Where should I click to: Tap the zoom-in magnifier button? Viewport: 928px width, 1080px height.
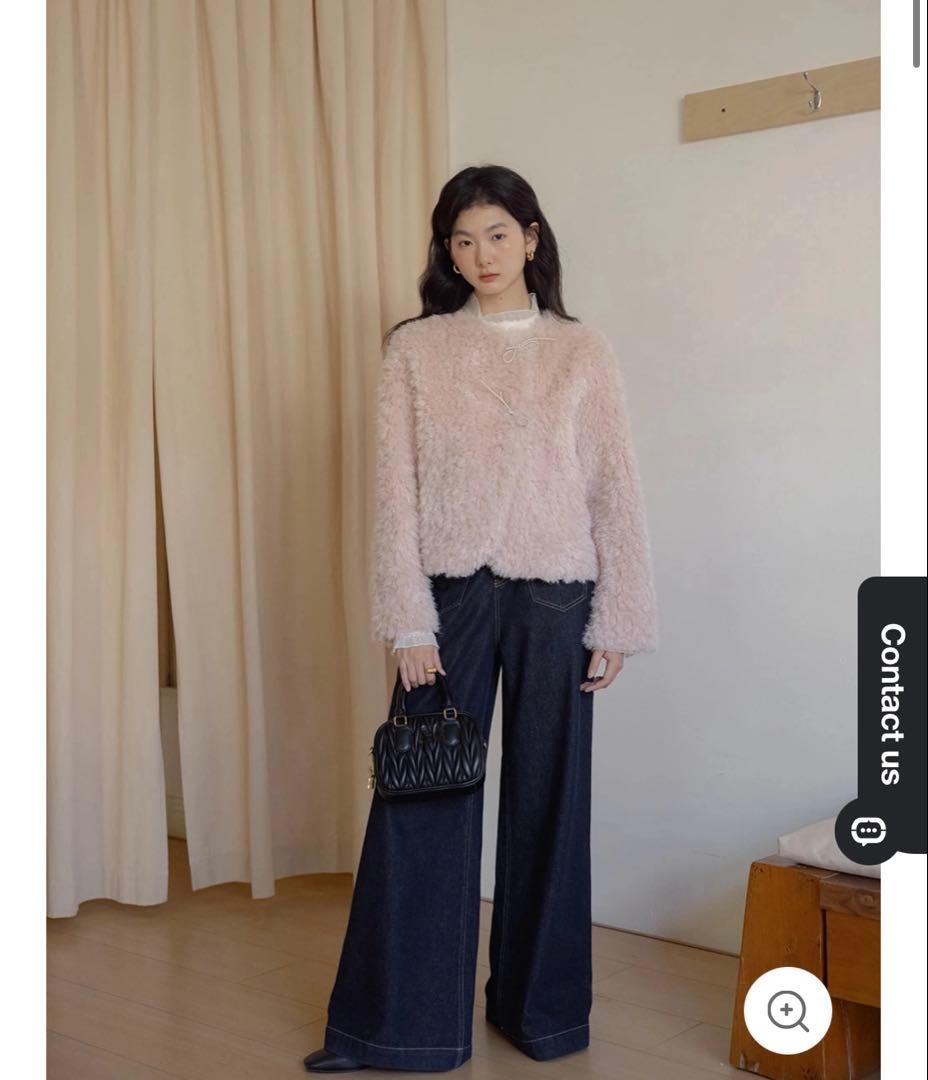click(x=788, y=1011)
